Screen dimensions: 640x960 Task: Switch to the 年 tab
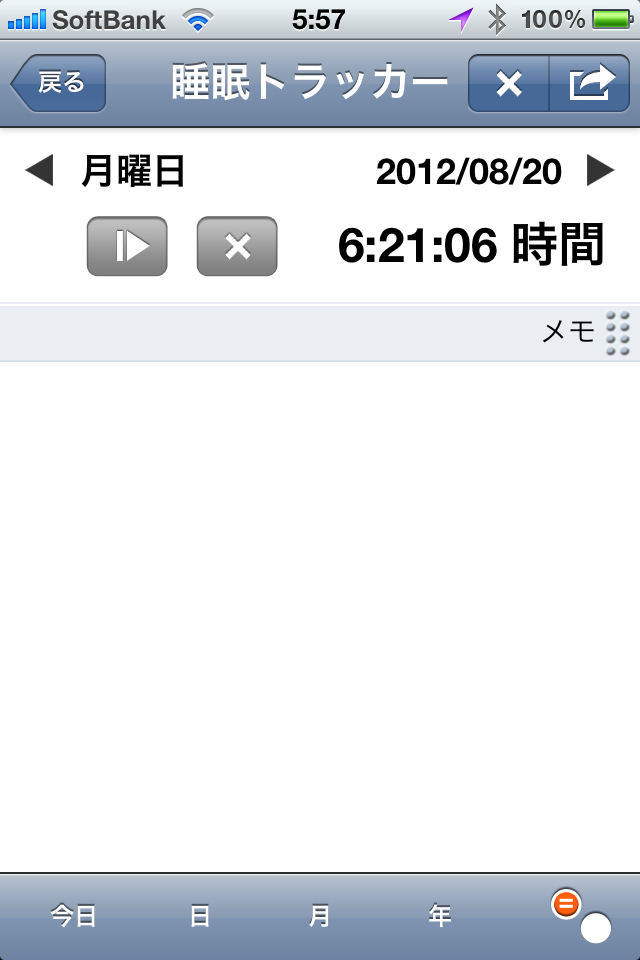440,915
